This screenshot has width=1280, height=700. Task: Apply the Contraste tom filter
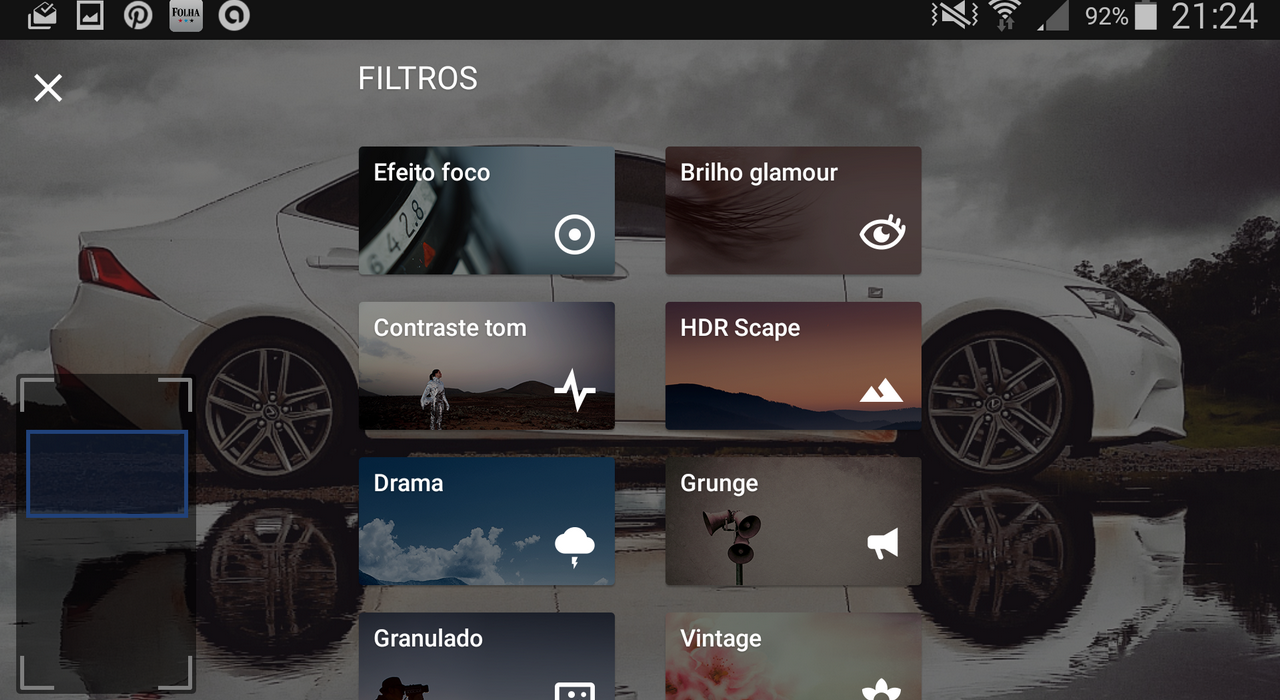click(x=486, y=366)
